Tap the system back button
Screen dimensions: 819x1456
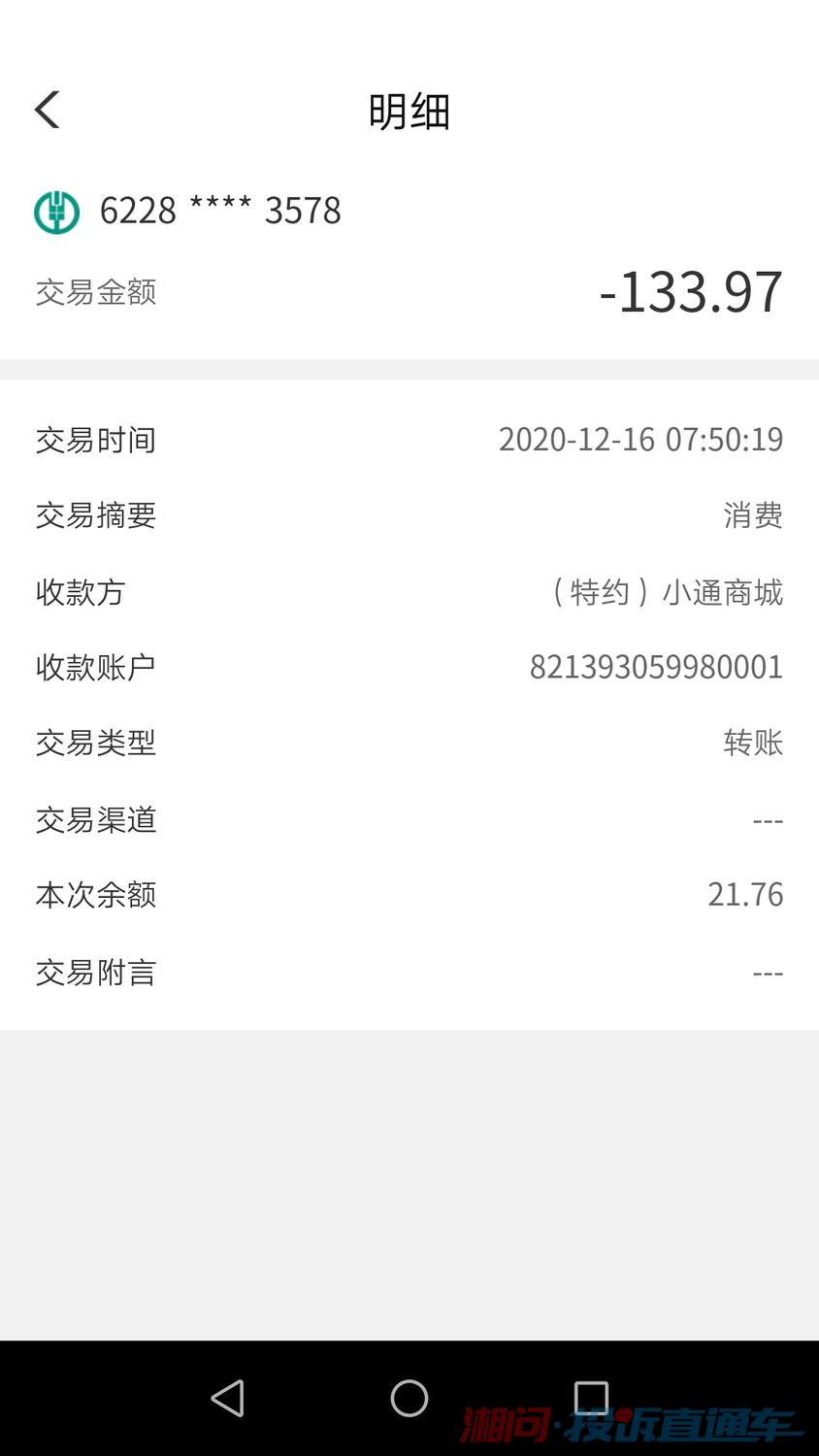tap(228, 1398)
